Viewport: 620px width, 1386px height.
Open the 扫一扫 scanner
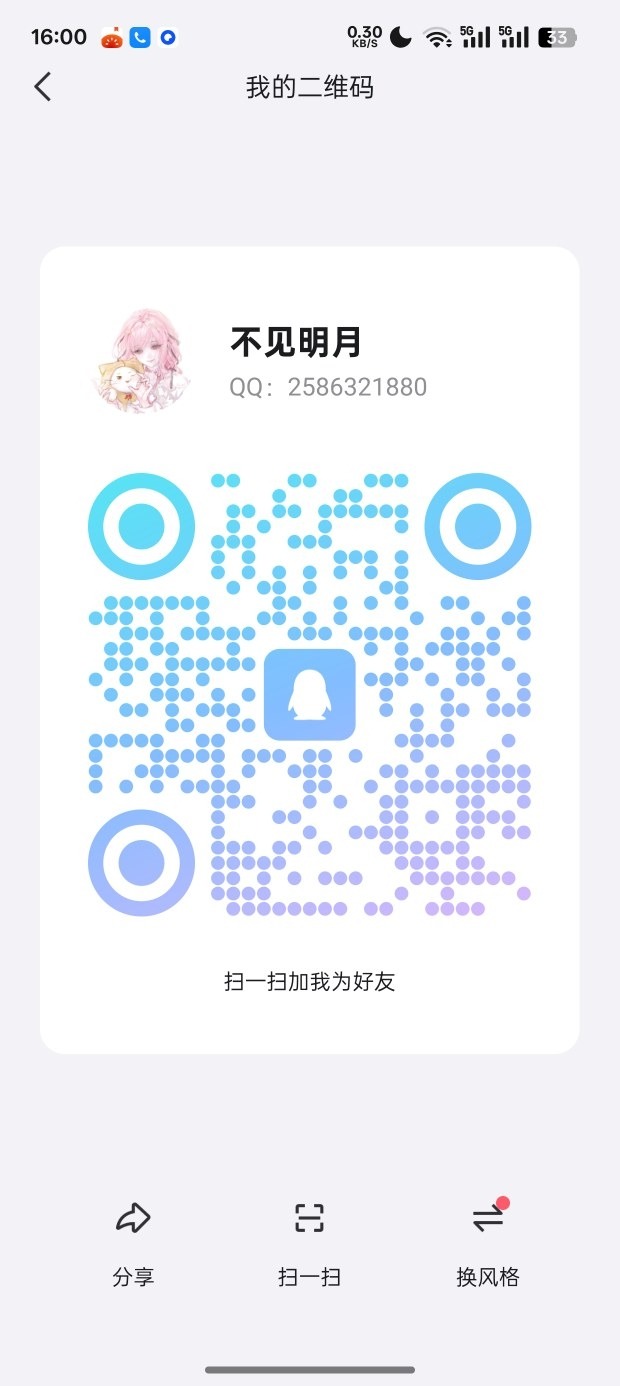(x=310, y=1240)
